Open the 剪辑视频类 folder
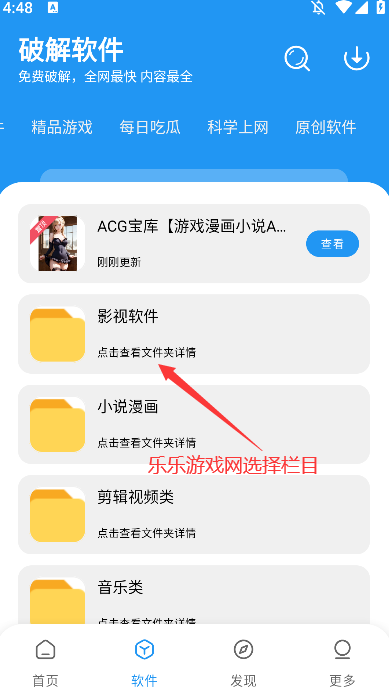The height and width of the screenshot is (697, 389). [194, 514]
